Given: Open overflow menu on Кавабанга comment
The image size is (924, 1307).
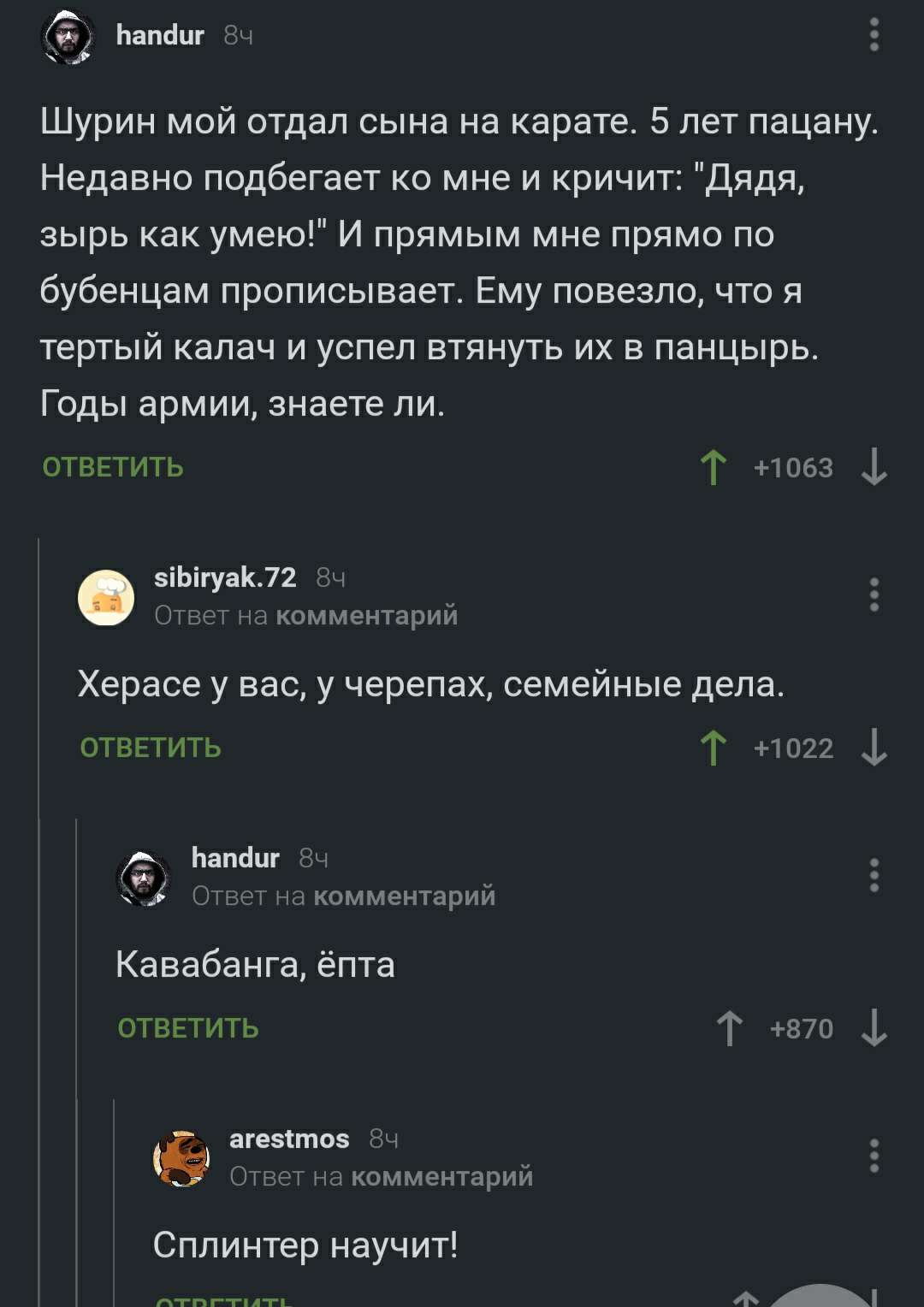Looking at the screenshot, I should (874, 875).
